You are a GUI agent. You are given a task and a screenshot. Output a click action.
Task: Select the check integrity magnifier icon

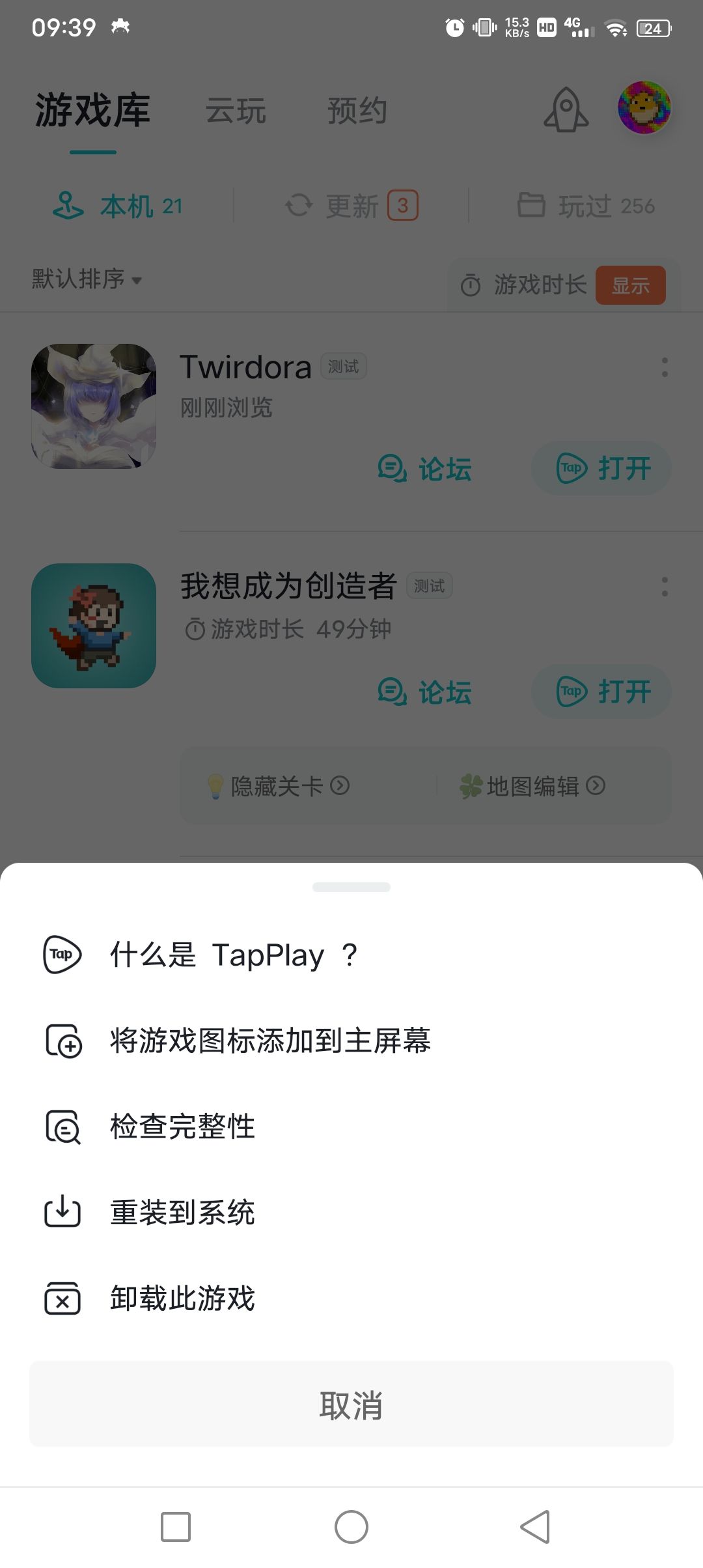point(62,1127)
